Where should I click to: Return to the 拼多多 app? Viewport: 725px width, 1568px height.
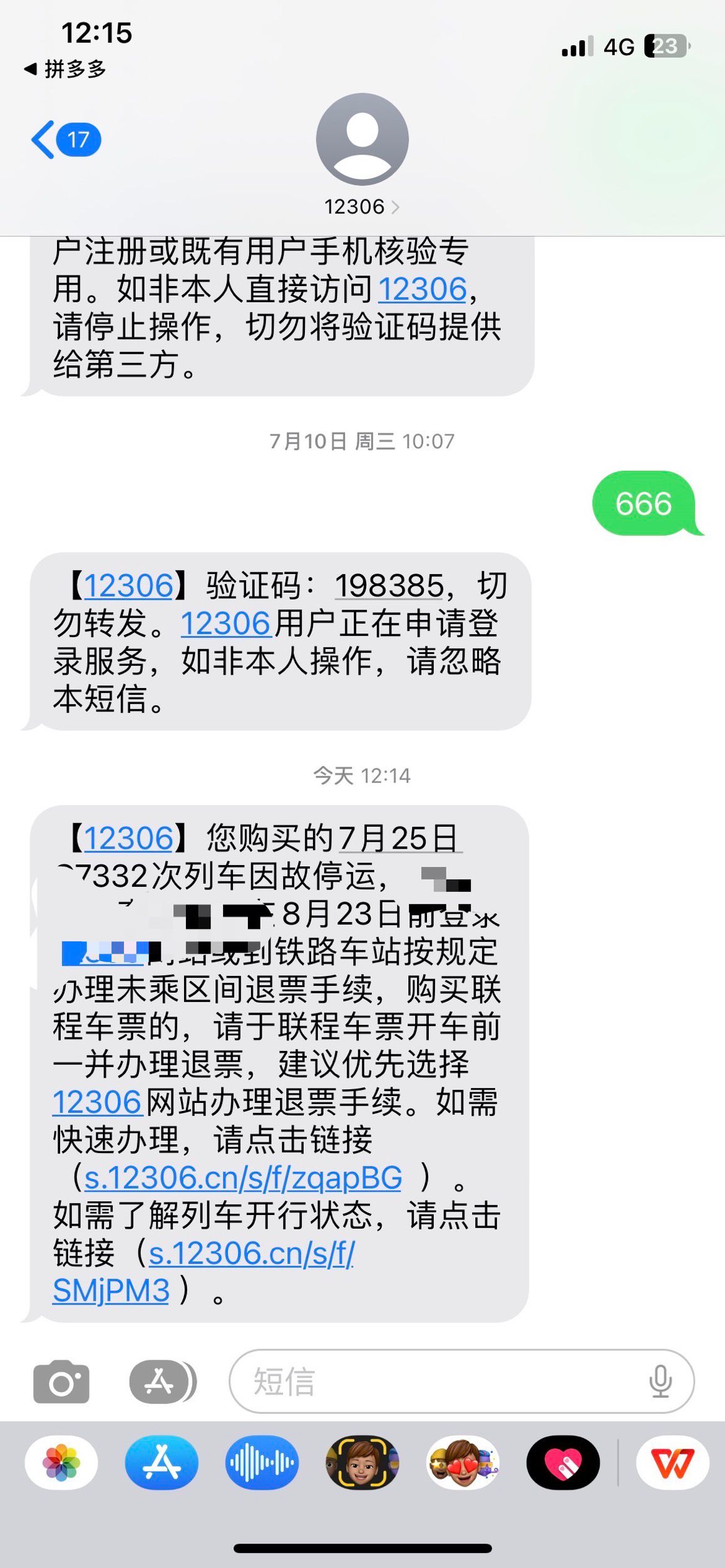(x=65, y=69)
